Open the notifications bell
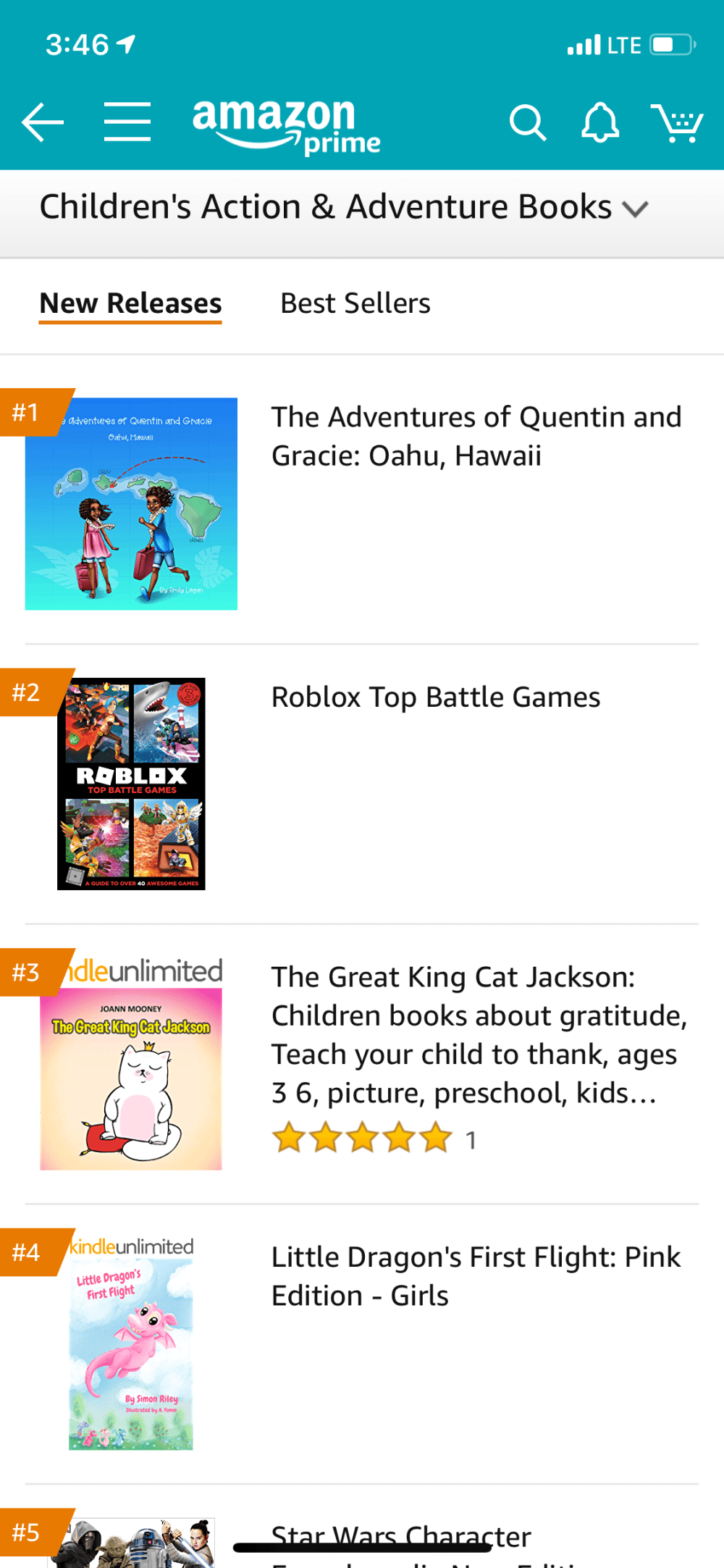 tap(600, 122)
